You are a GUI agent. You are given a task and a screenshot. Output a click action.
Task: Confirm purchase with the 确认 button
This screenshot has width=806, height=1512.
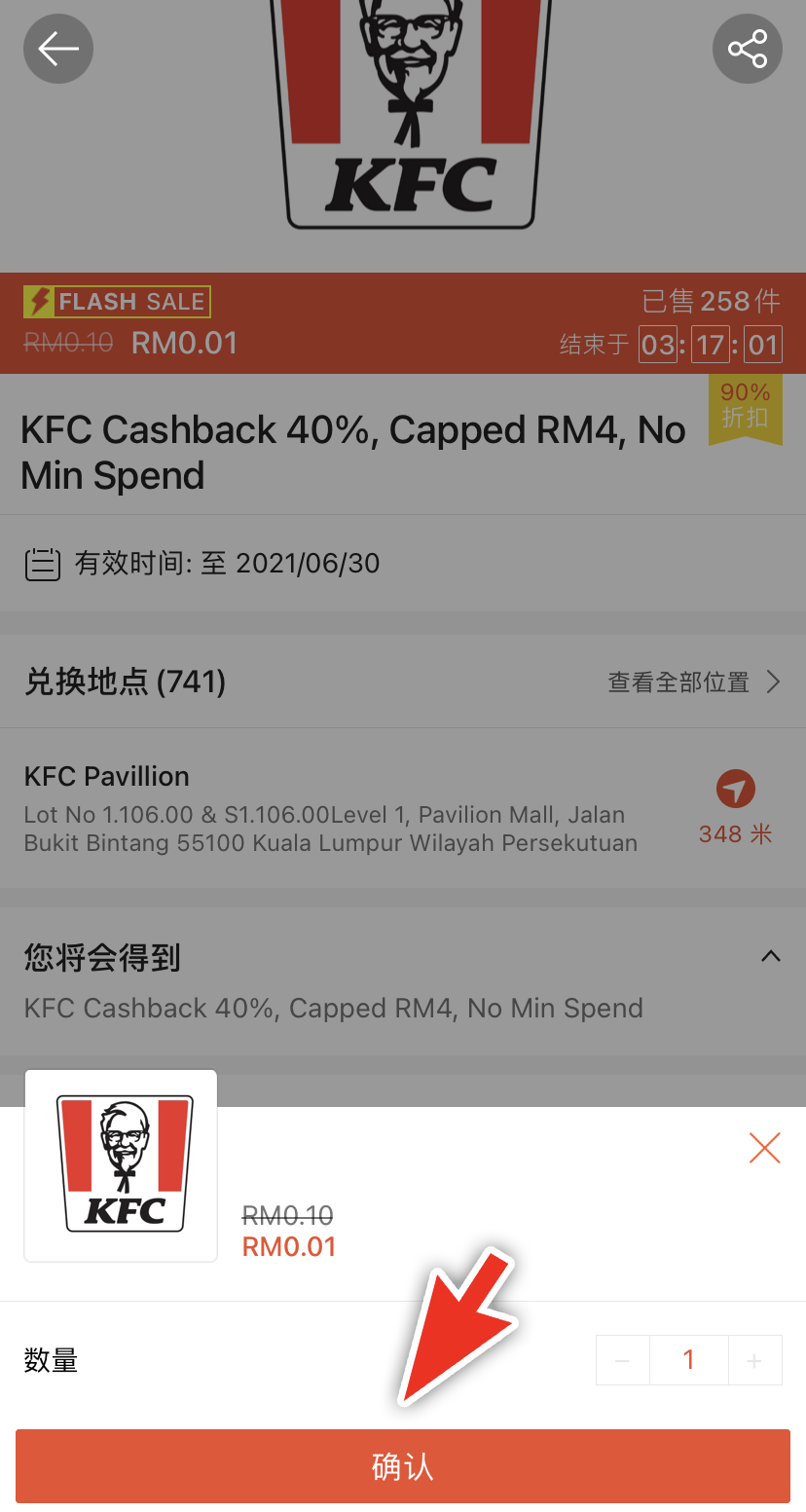pyautogui.click(x=402, y=1466)
